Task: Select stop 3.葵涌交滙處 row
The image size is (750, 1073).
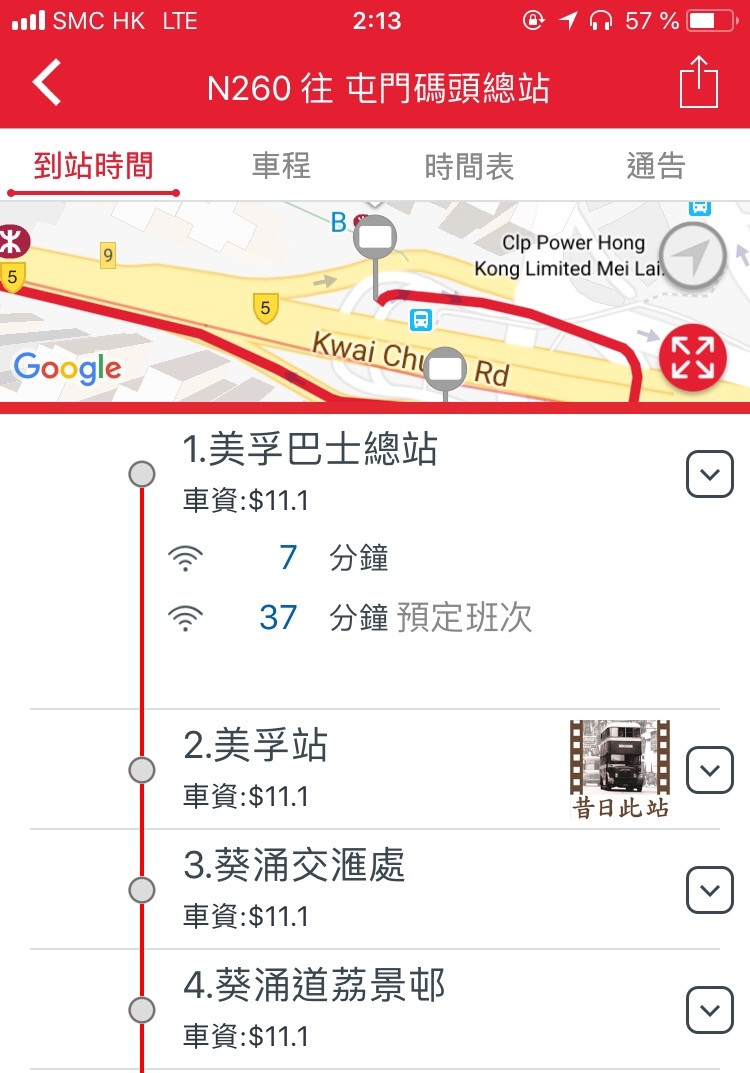Action: tap(350, 888)
